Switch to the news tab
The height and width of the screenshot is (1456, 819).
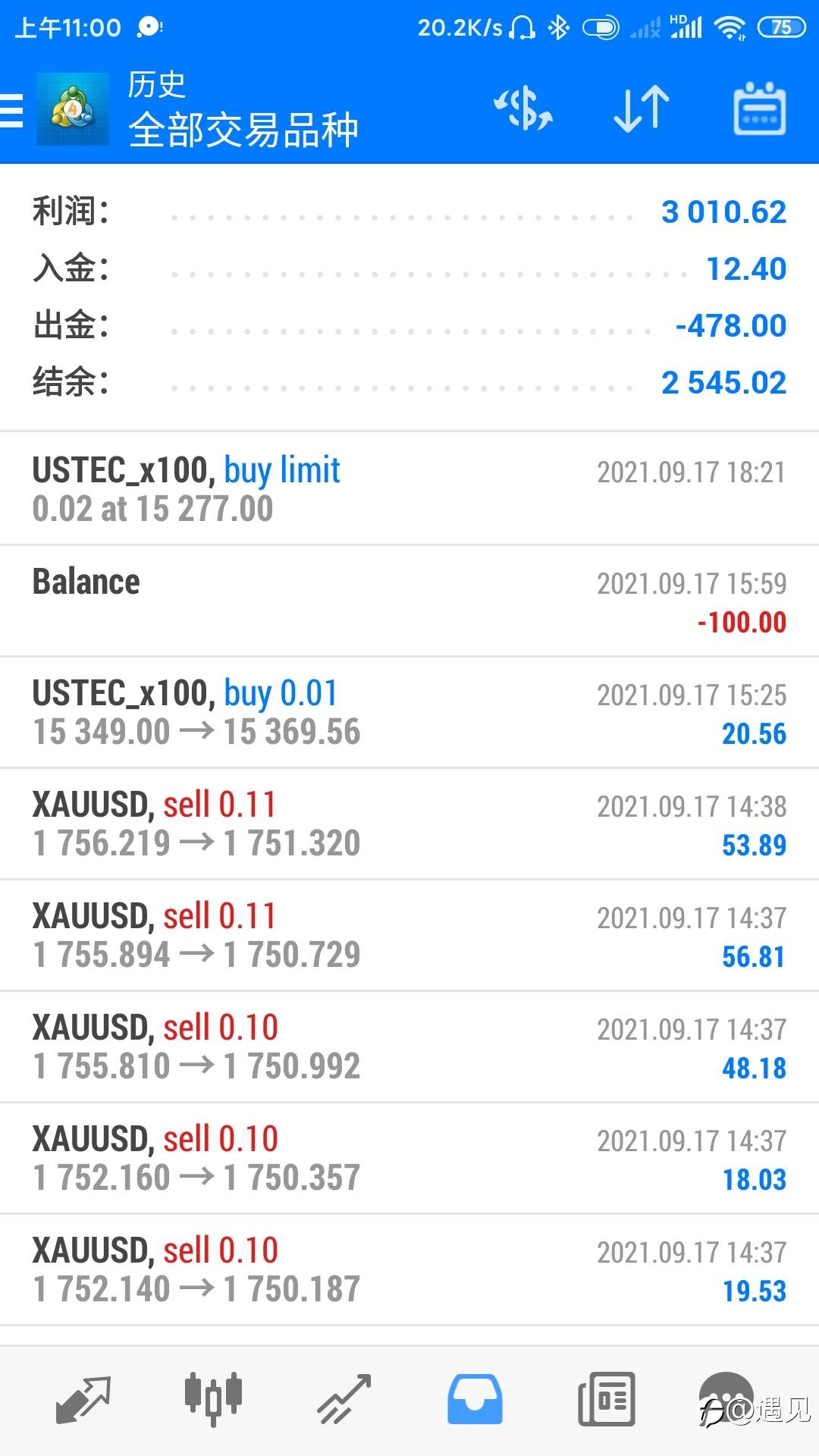click(x=606, y=1398)
